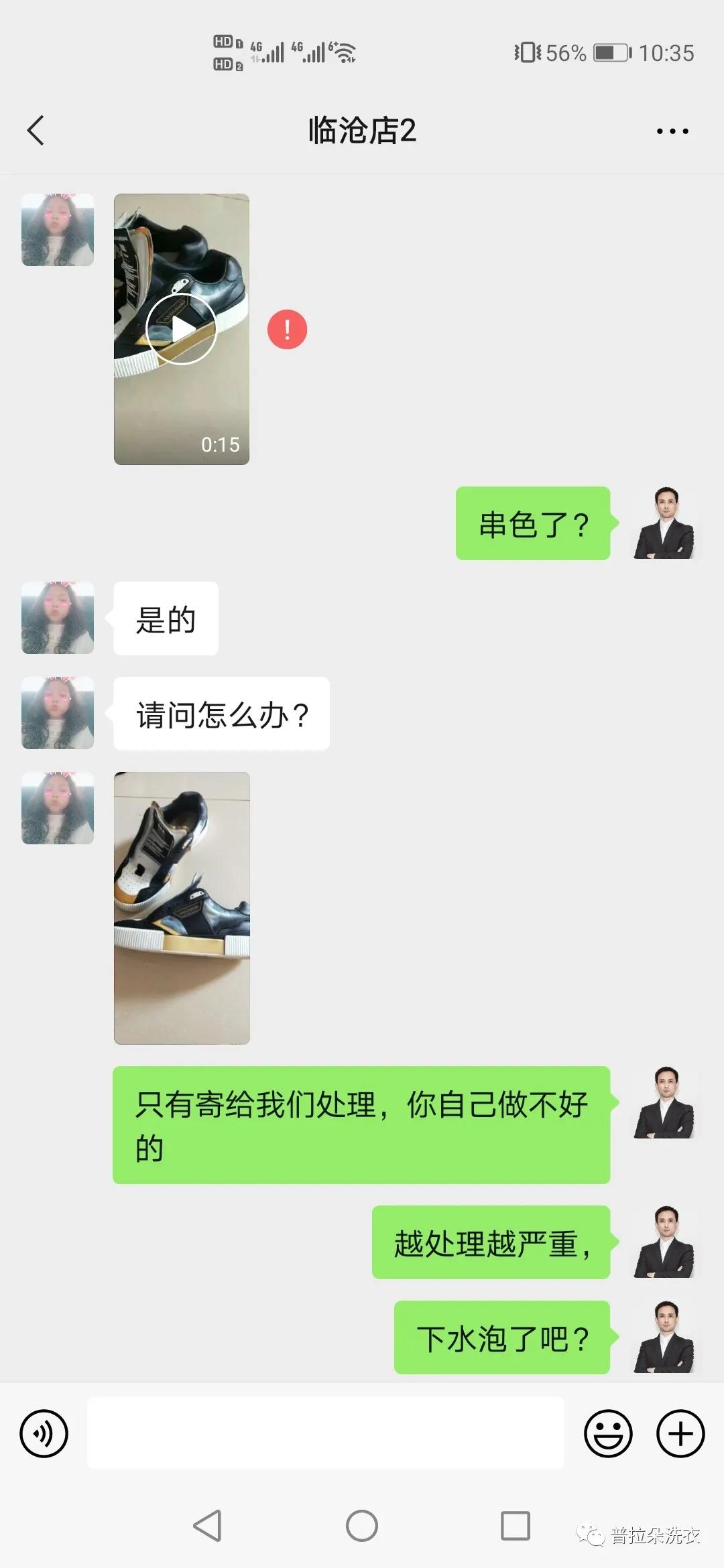Open the emoji sticker panel
The image size is (724, 1568).
pyautogui.click(x=608, y=1434)
